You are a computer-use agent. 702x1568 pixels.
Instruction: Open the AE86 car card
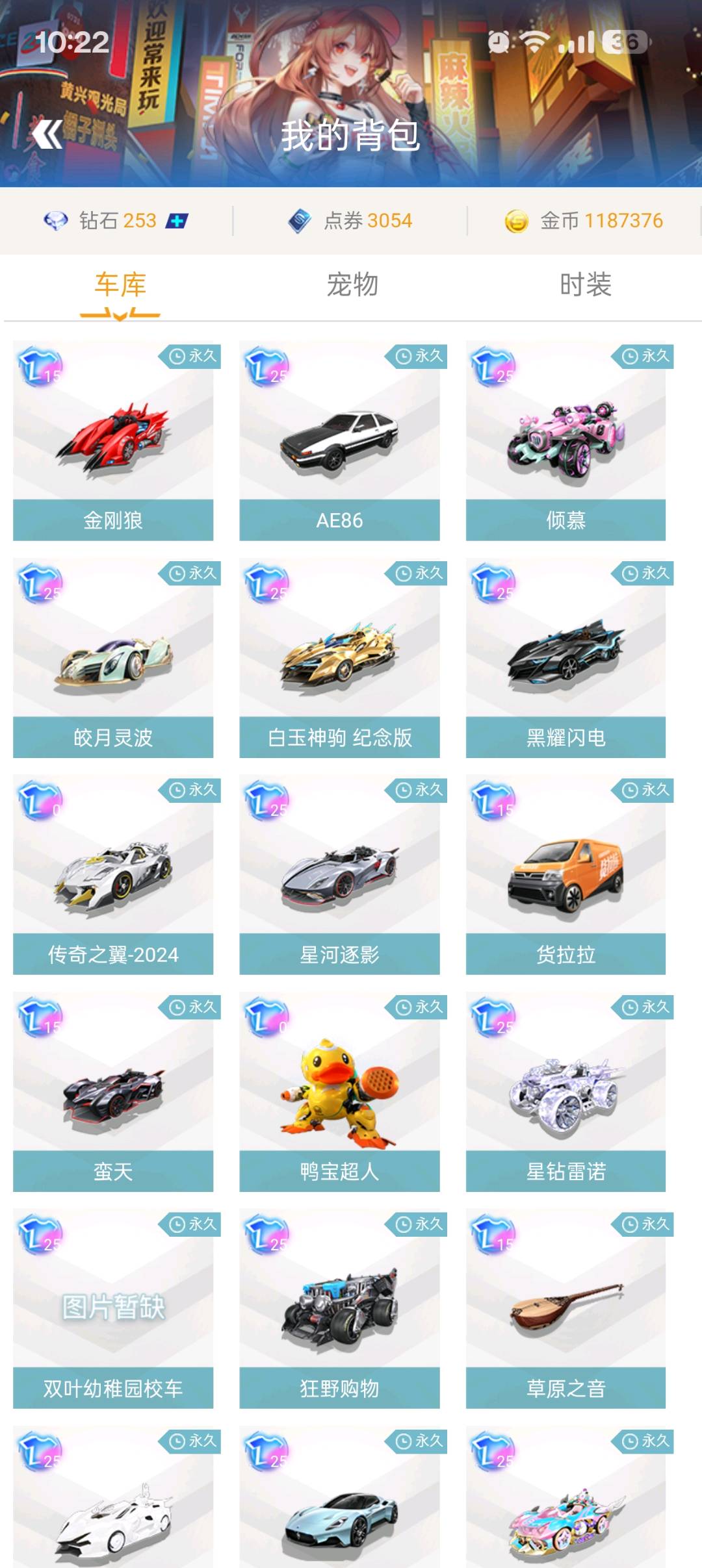(339, 440)
